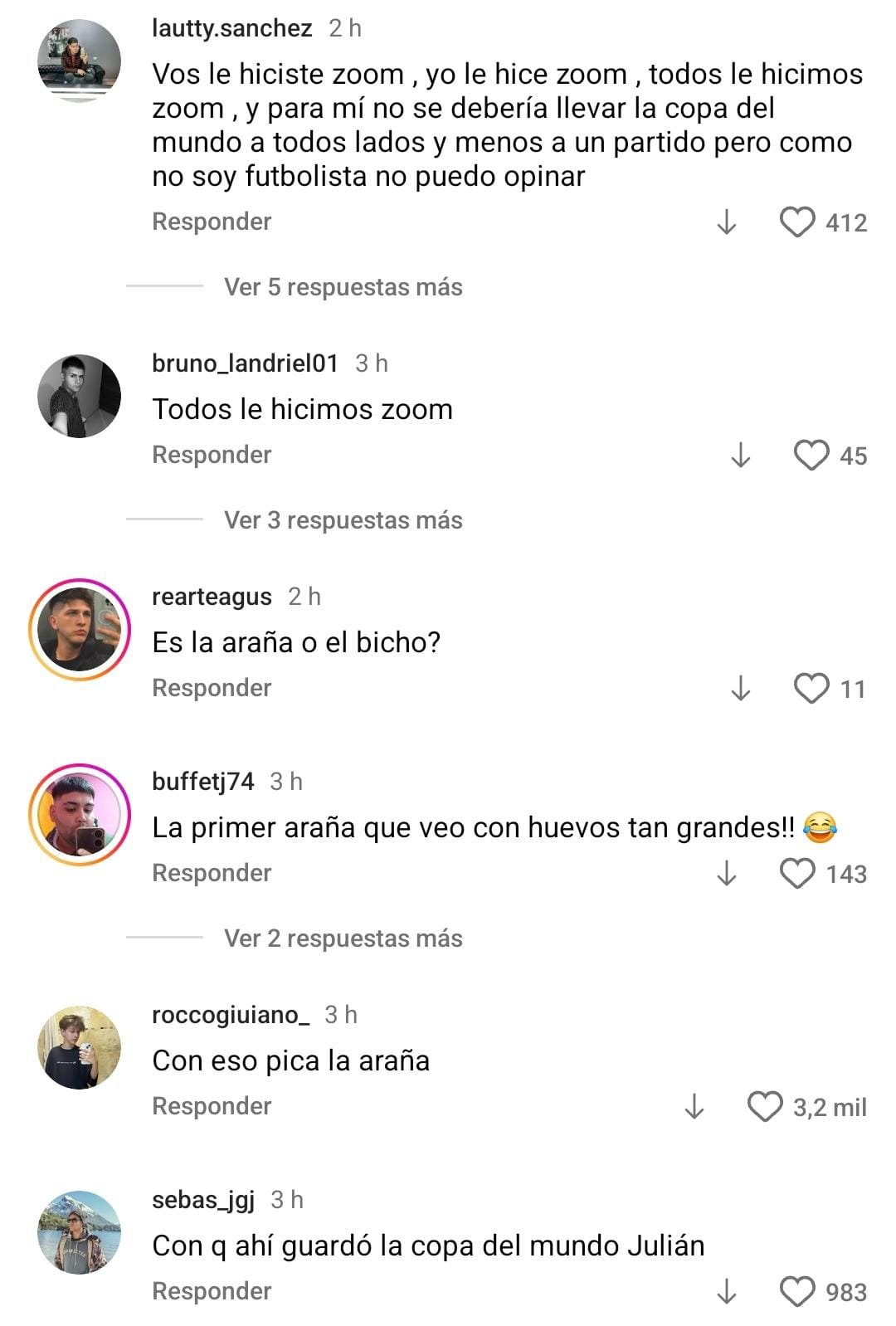Expand 3 more replies under bruno_landriel01
The image size is (896, 1326).
tap(343, 520)
